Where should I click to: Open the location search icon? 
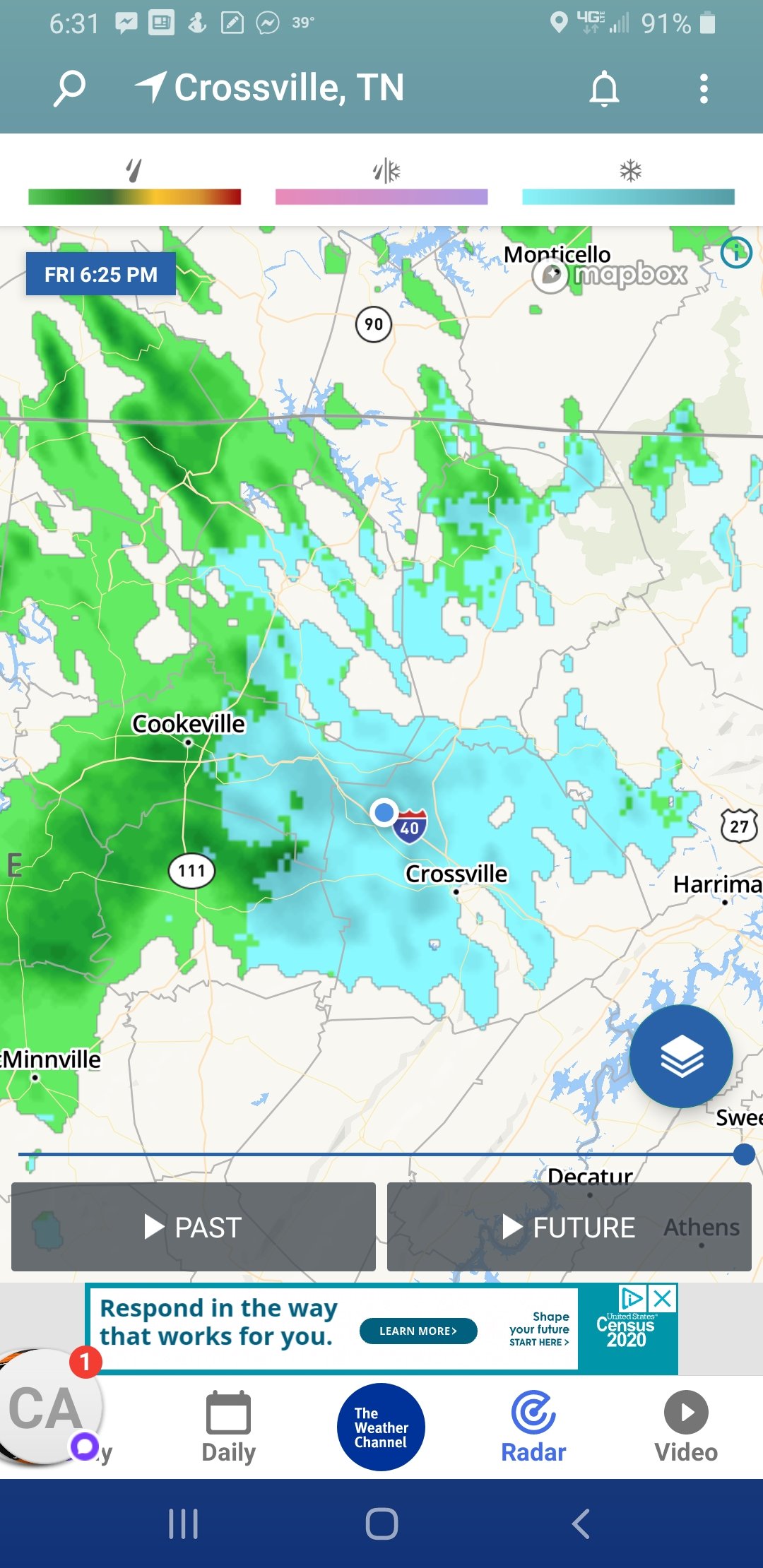click(x=69, y=88)
